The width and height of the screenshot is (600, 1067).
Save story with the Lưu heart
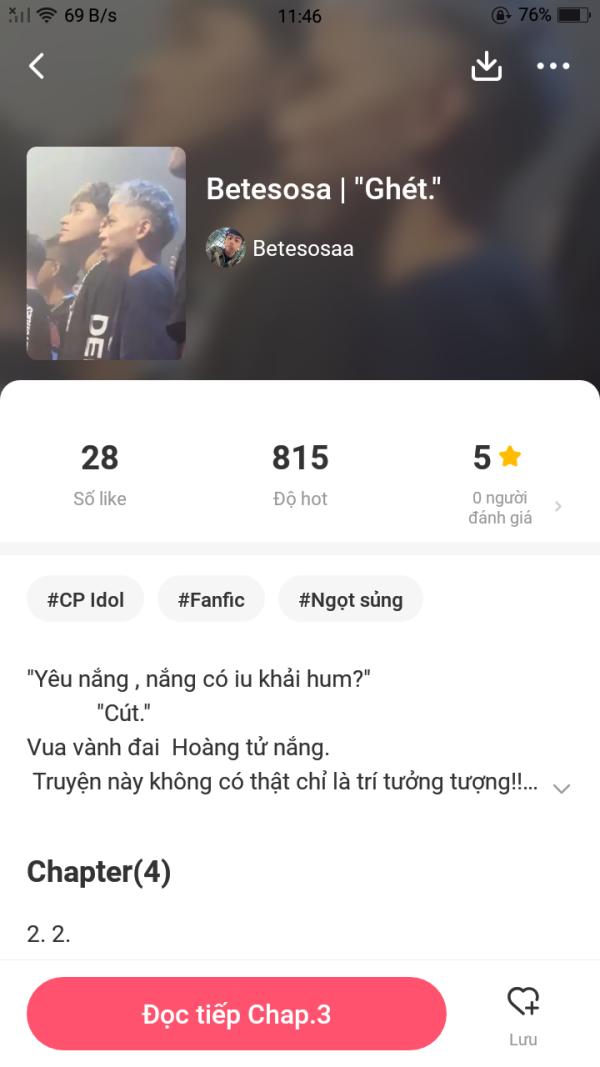point(523,1012)
